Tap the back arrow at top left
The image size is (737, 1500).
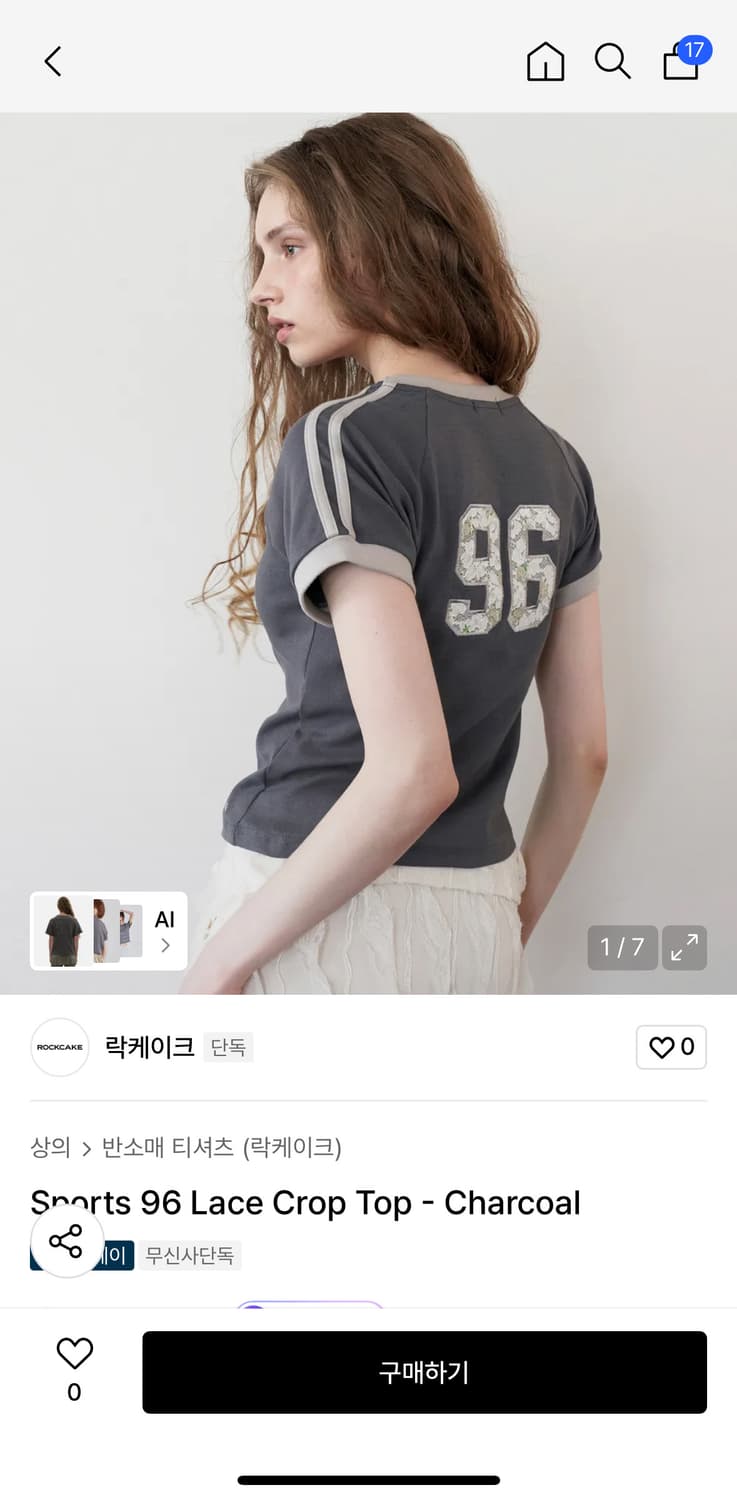tap(53, 61)
